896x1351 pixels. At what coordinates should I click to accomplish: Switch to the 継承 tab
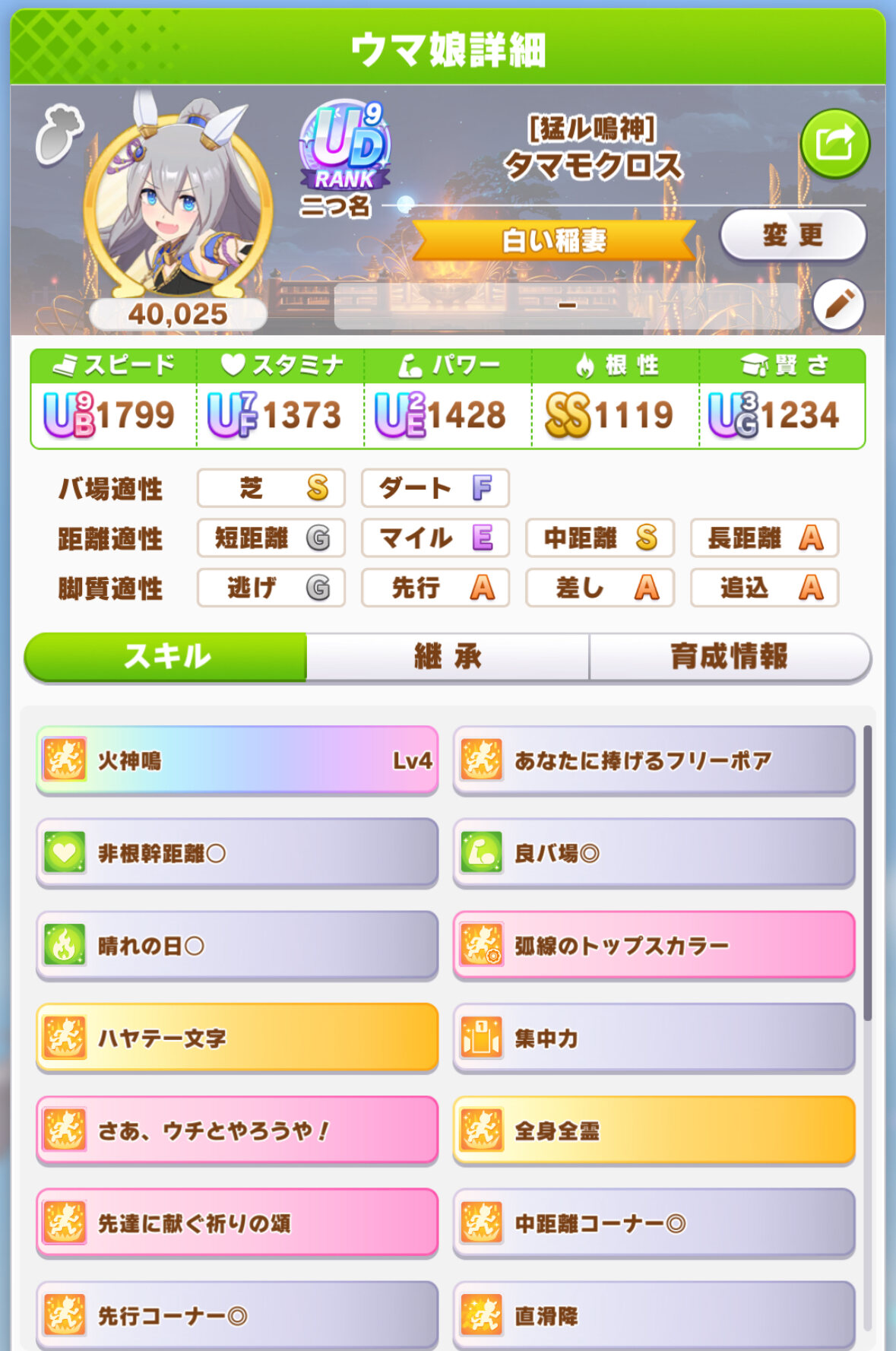pos(448,656)
